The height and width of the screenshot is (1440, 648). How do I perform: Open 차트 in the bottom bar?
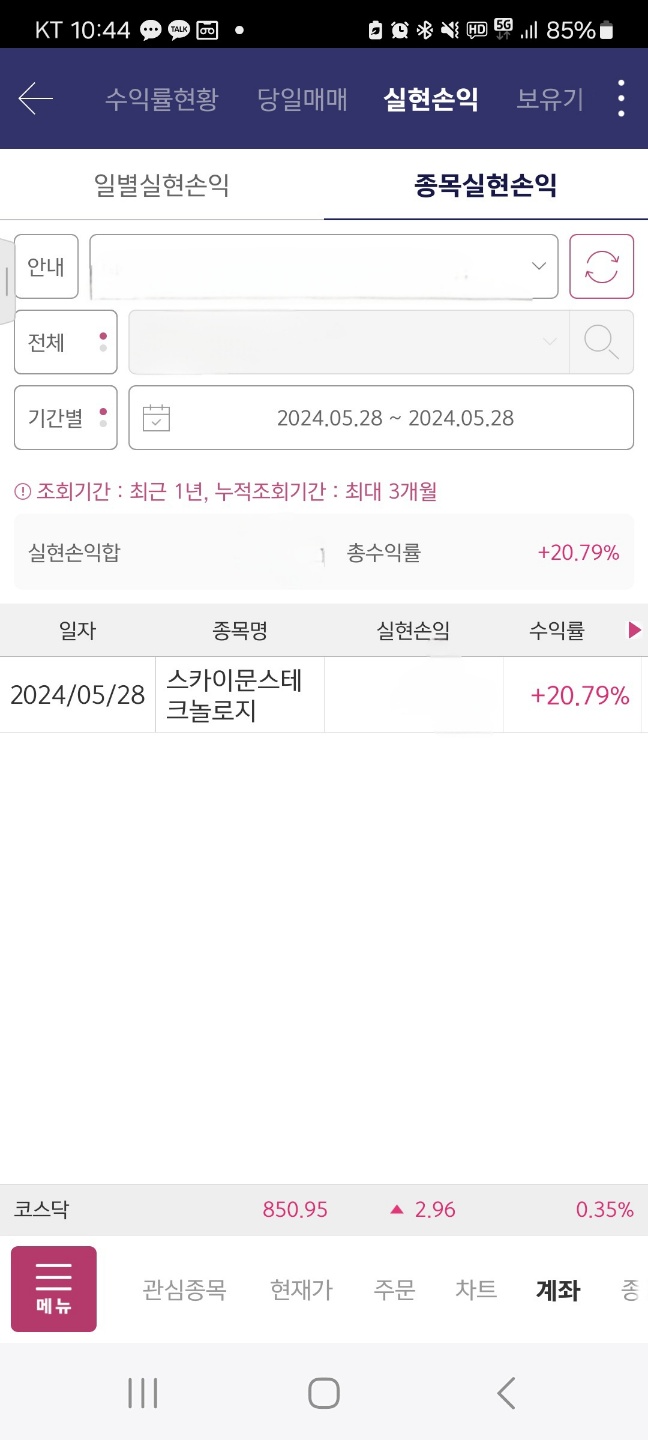[476, 1290]
